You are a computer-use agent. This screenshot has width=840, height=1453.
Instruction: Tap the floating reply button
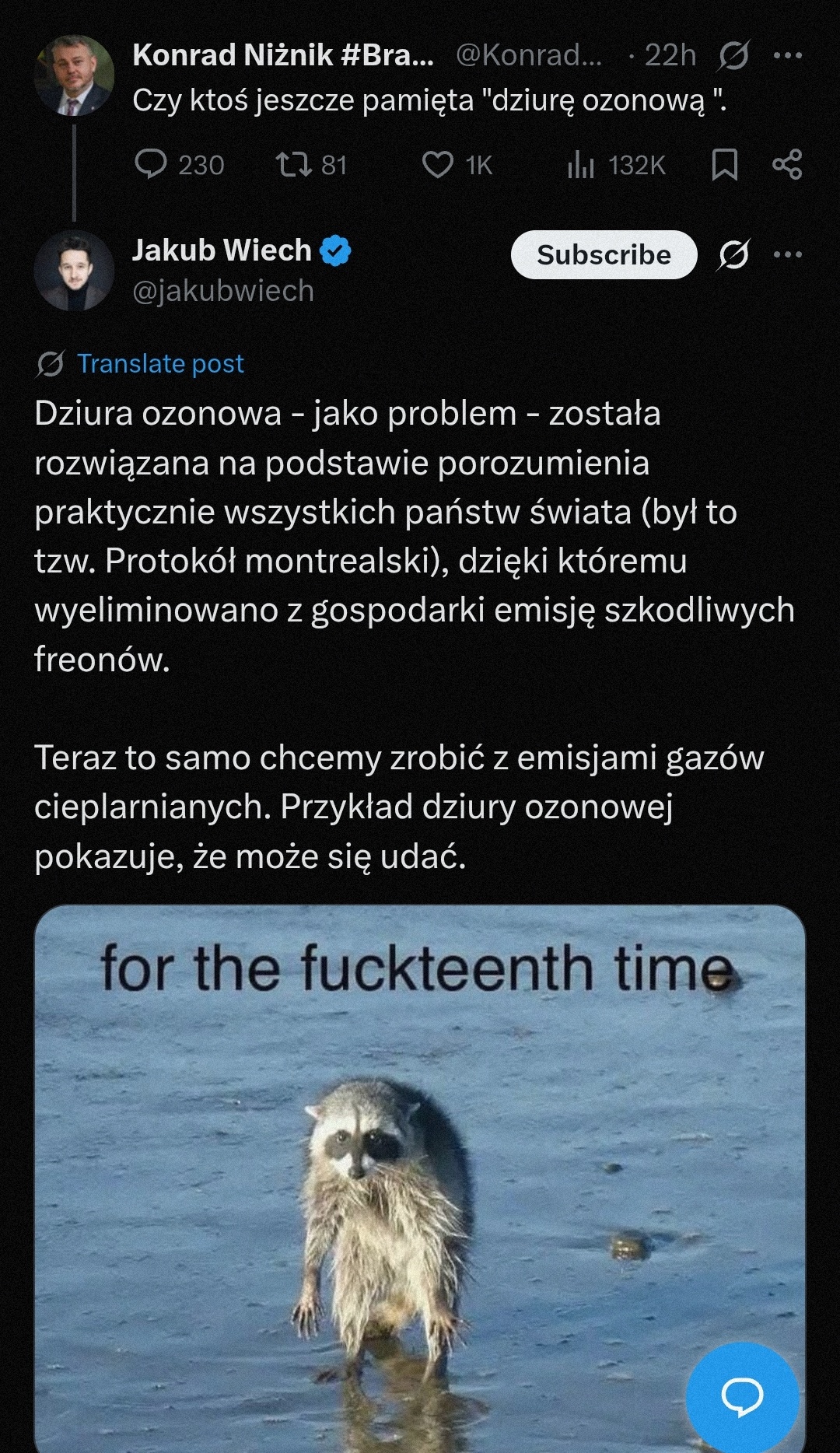coord(742,1397)
